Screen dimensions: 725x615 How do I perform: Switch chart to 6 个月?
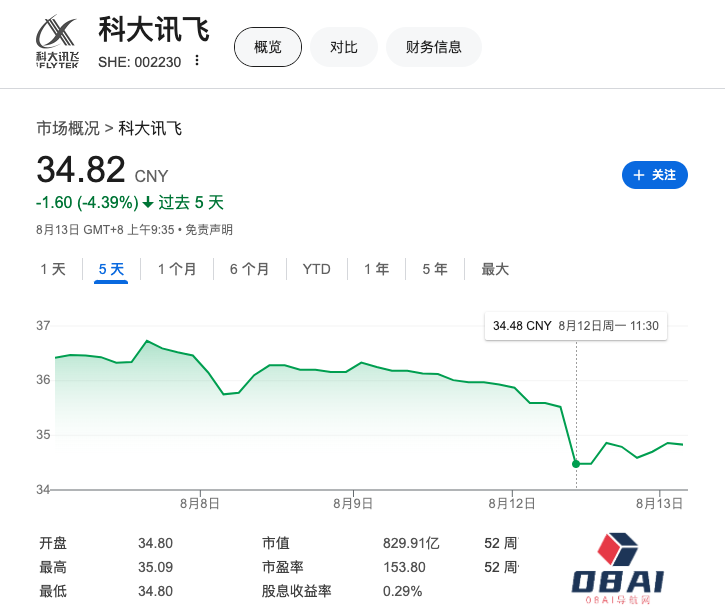coord(249,269)
